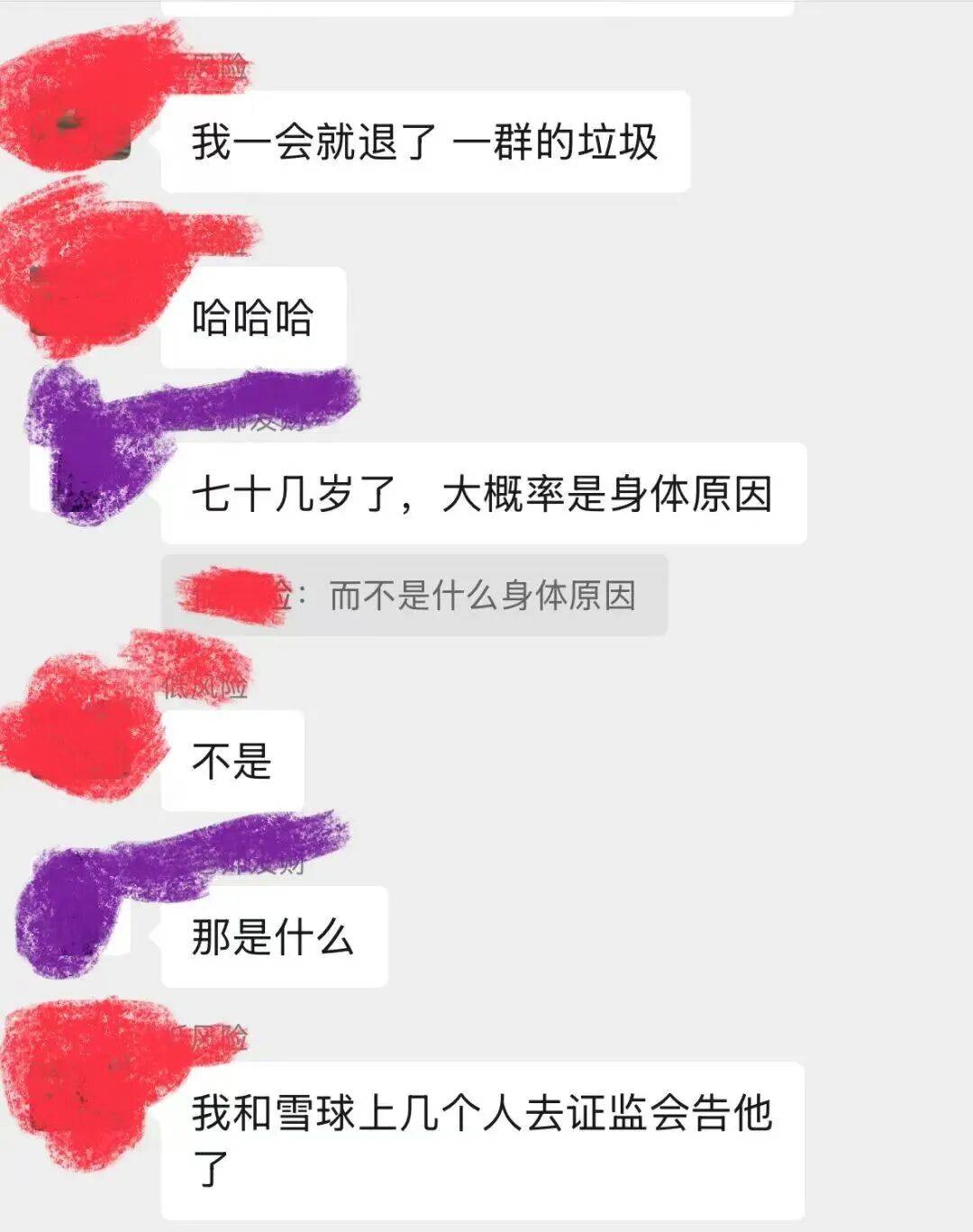973x1232 pixels.
Task: Open the quoted reply 而不是什么身体原因
Action: [414, 596]
